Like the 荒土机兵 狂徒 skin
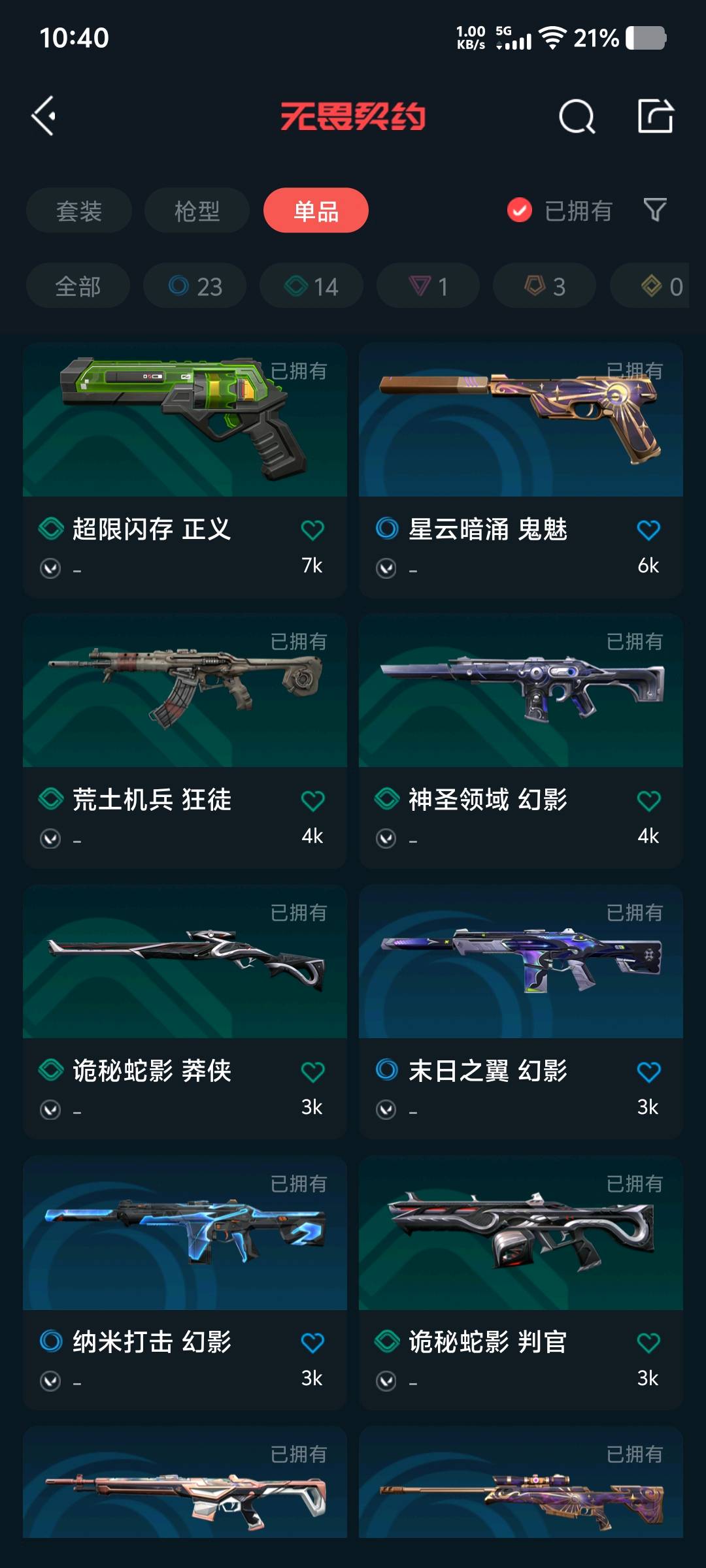Image resolution: width=706 pixels, height=1568 pixels. (312, 801)
